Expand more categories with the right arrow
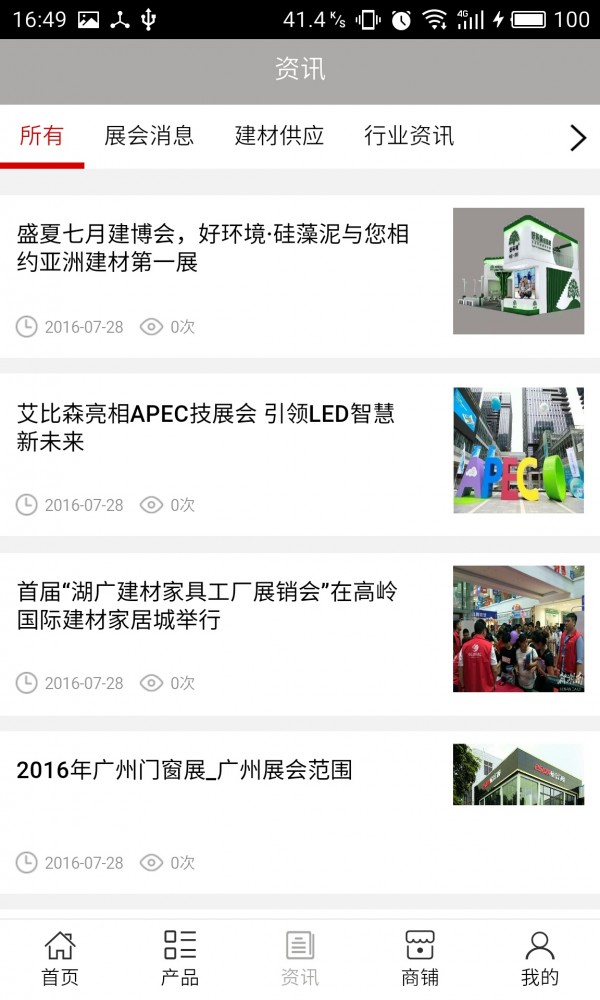 click(x=577, y=138)
